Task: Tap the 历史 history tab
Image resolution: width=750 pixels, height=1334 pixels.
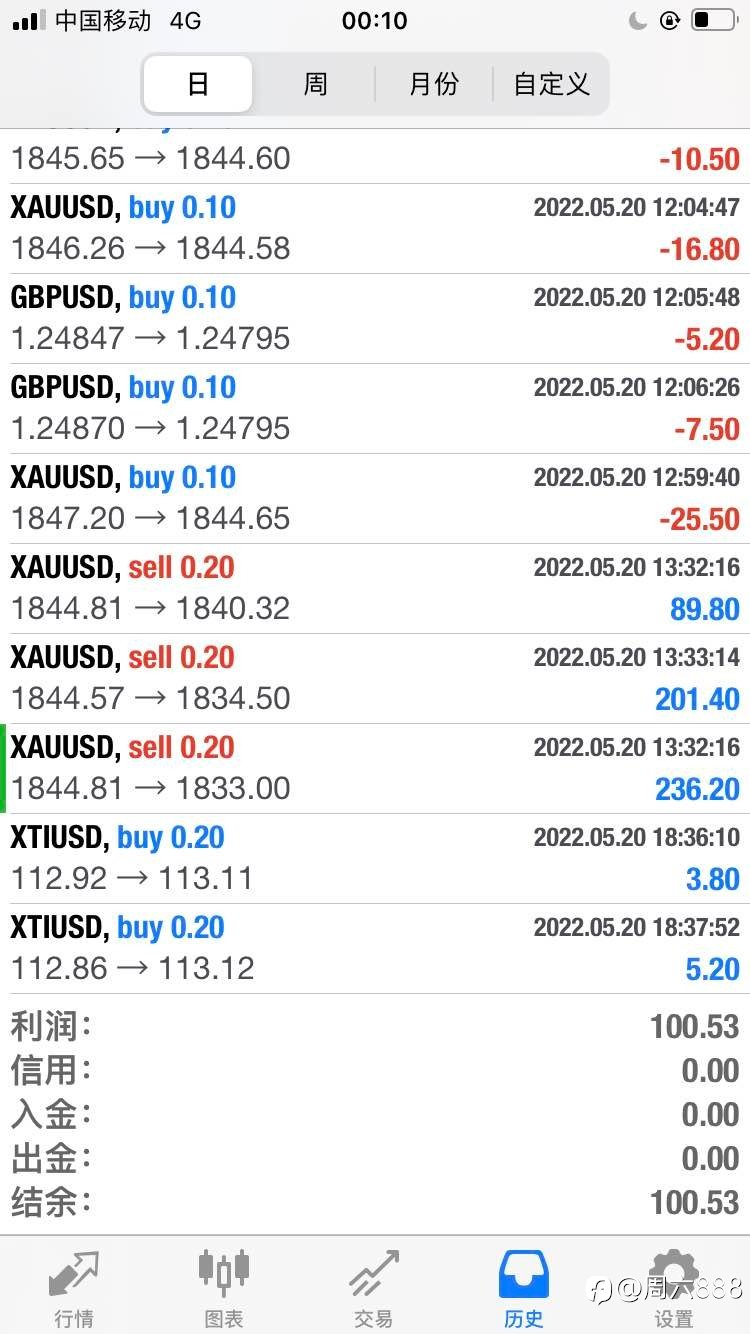Action: click(524, 1288)
